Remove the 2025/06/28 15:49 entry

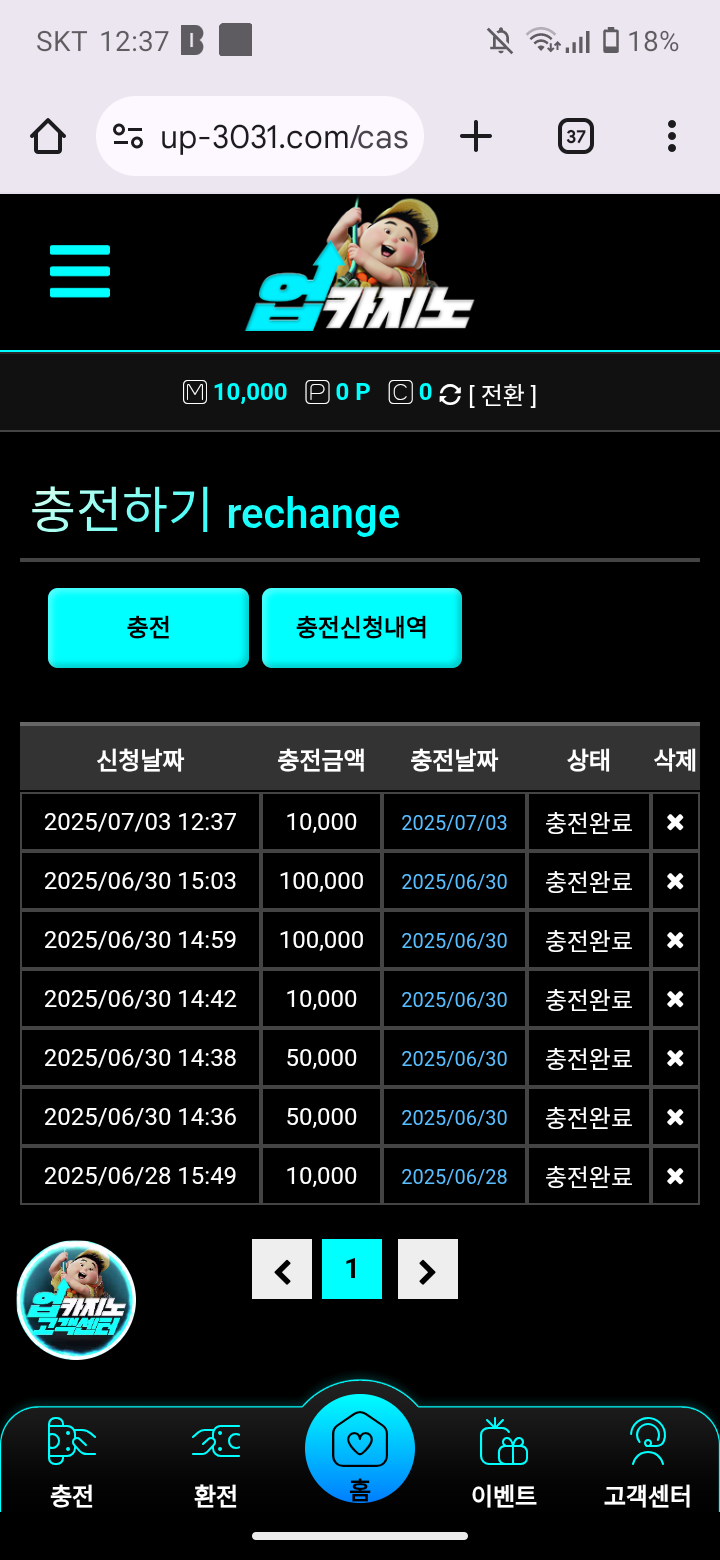[x=675, y=1177]
